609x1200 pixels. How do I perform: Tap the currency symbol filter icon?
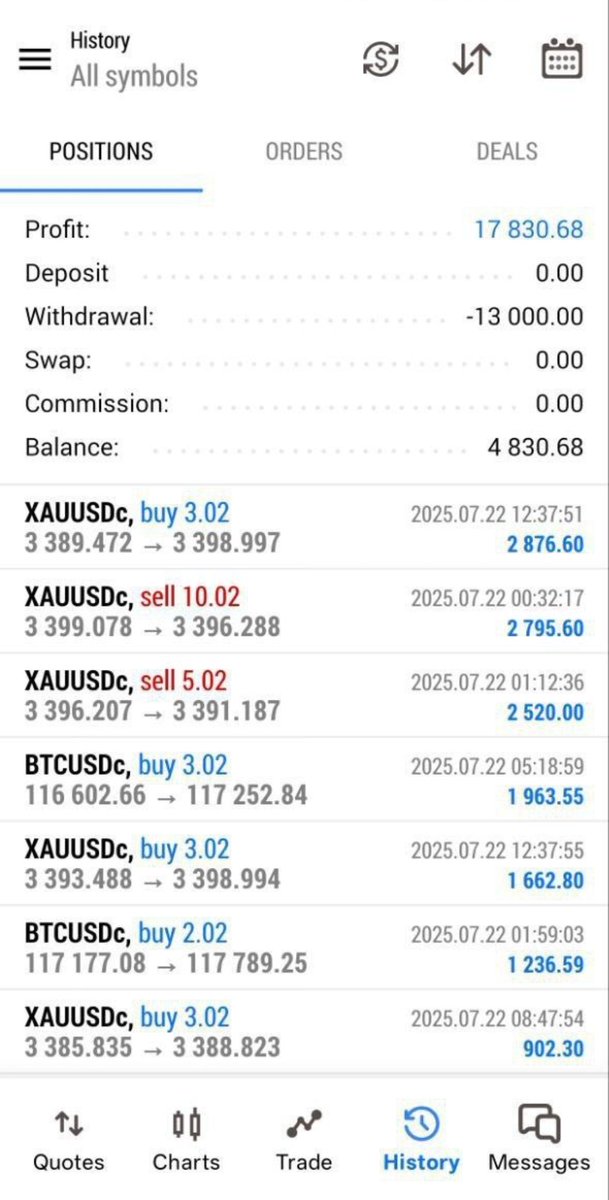click(381, 60)
